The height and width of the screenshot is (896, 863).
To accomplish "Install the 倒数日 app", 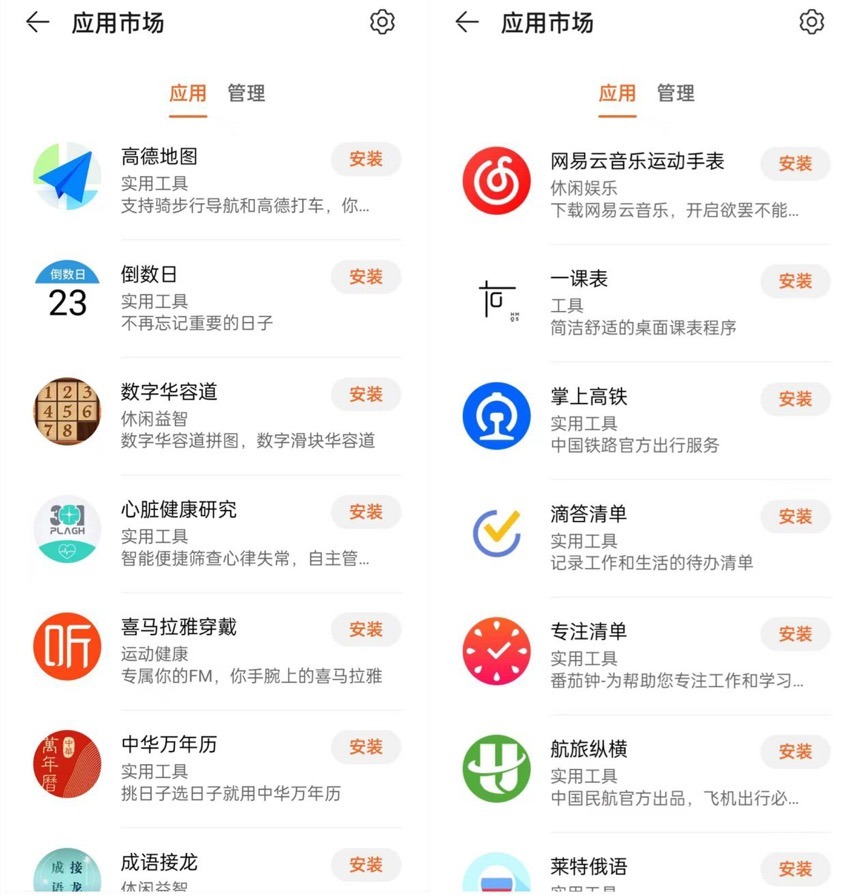I will click(x=366, y=277).
